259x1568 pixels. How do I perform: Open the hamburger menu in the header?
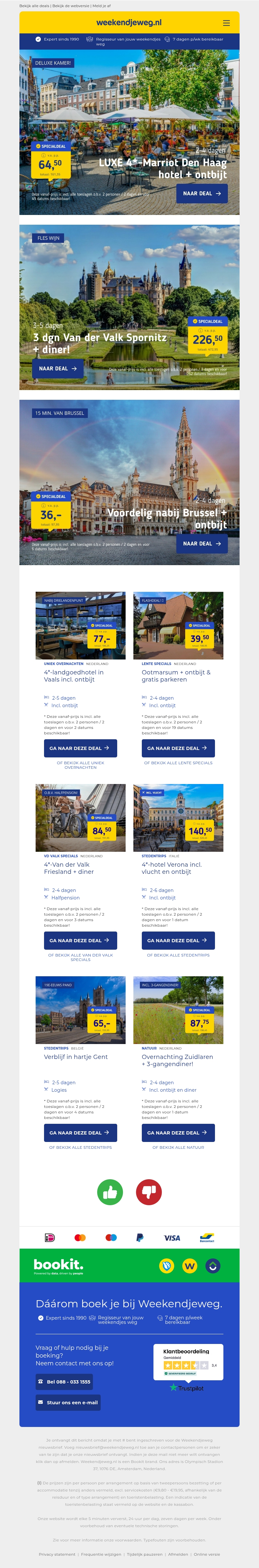point(226,23)
